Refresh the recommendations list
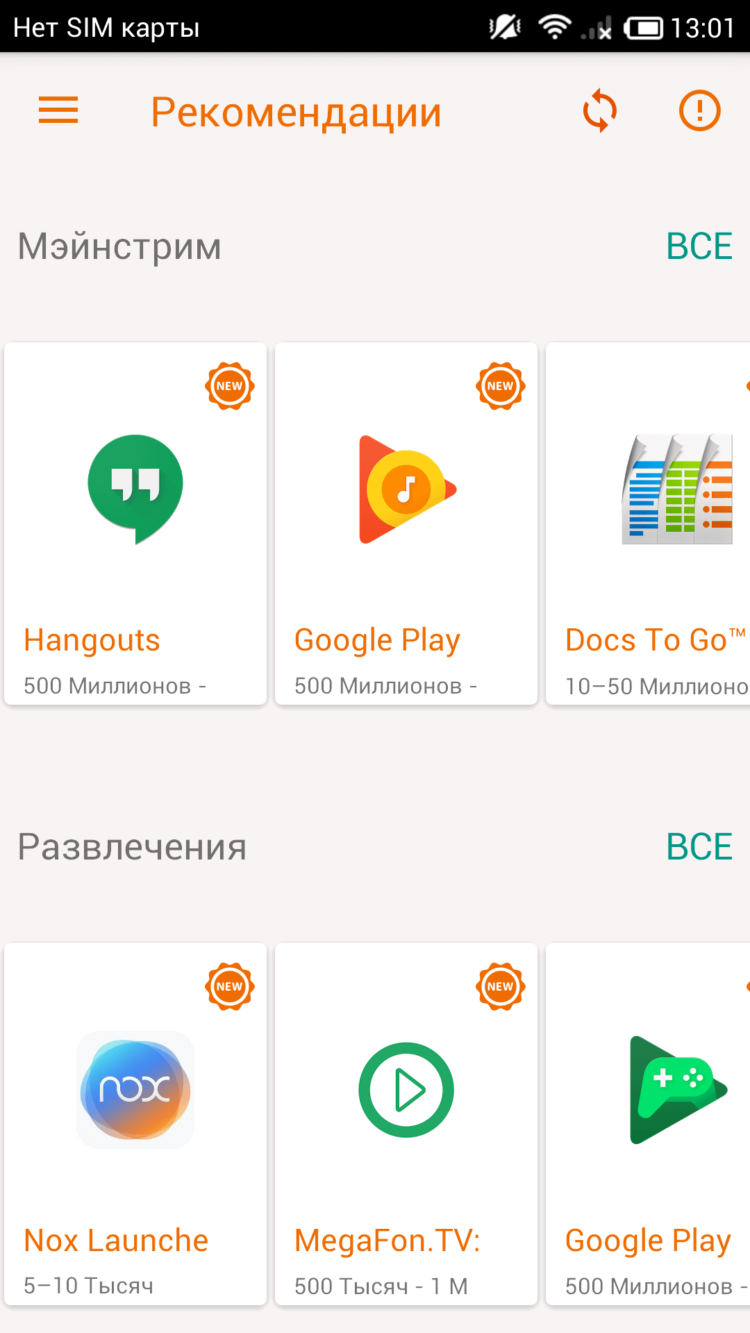 click(599, 111)
